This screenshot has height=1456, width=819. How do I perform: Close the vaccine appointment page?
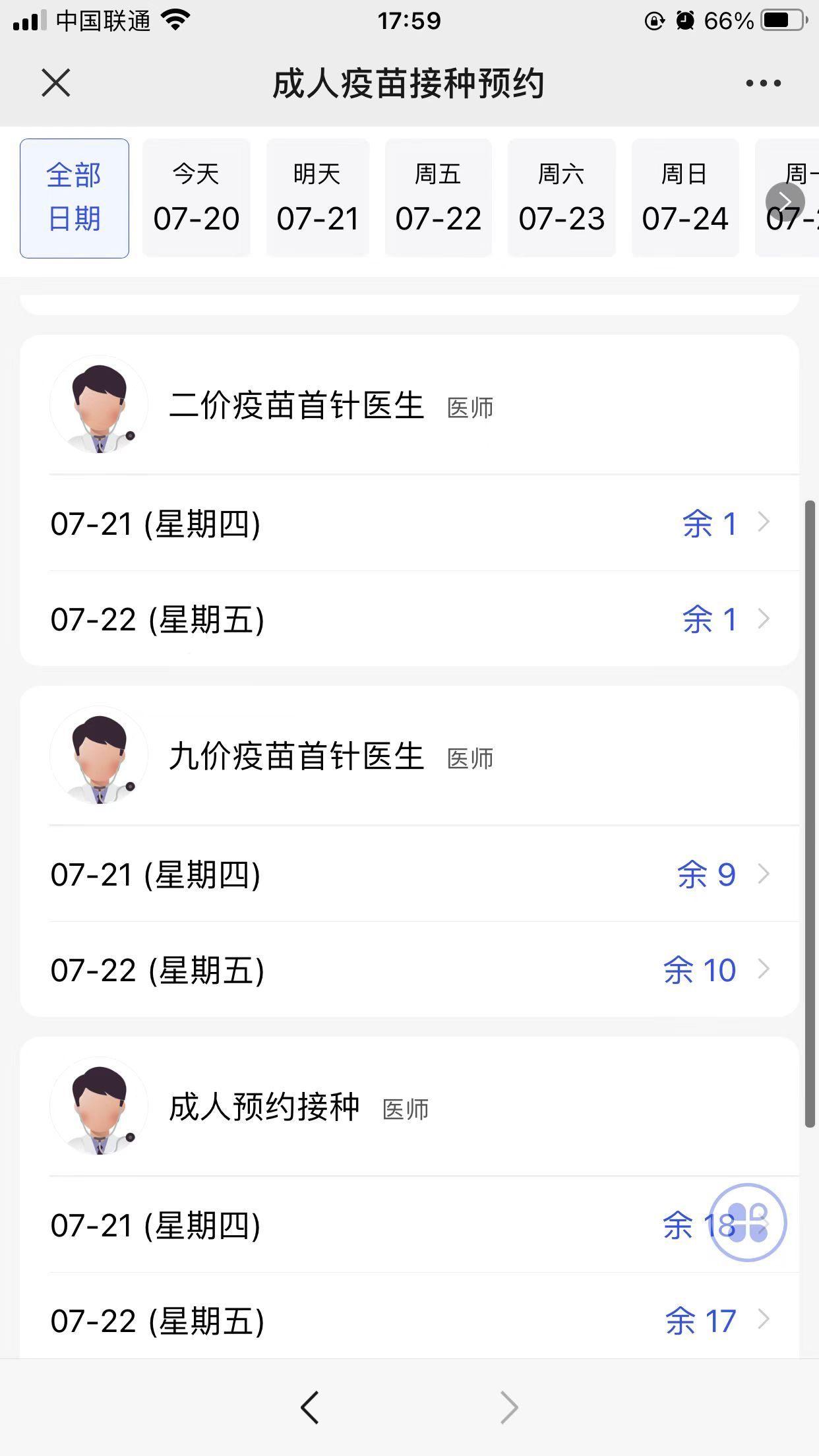56,83
